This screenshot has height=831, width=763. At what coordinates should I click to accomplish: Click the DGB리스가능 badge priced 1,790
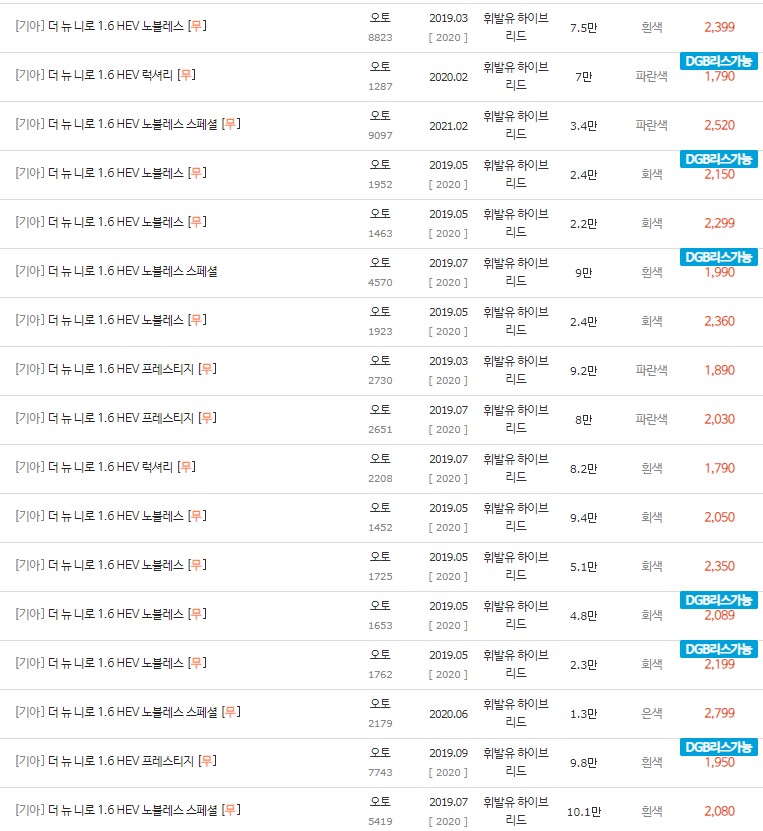pyautogui.click(x=718, y=61)
